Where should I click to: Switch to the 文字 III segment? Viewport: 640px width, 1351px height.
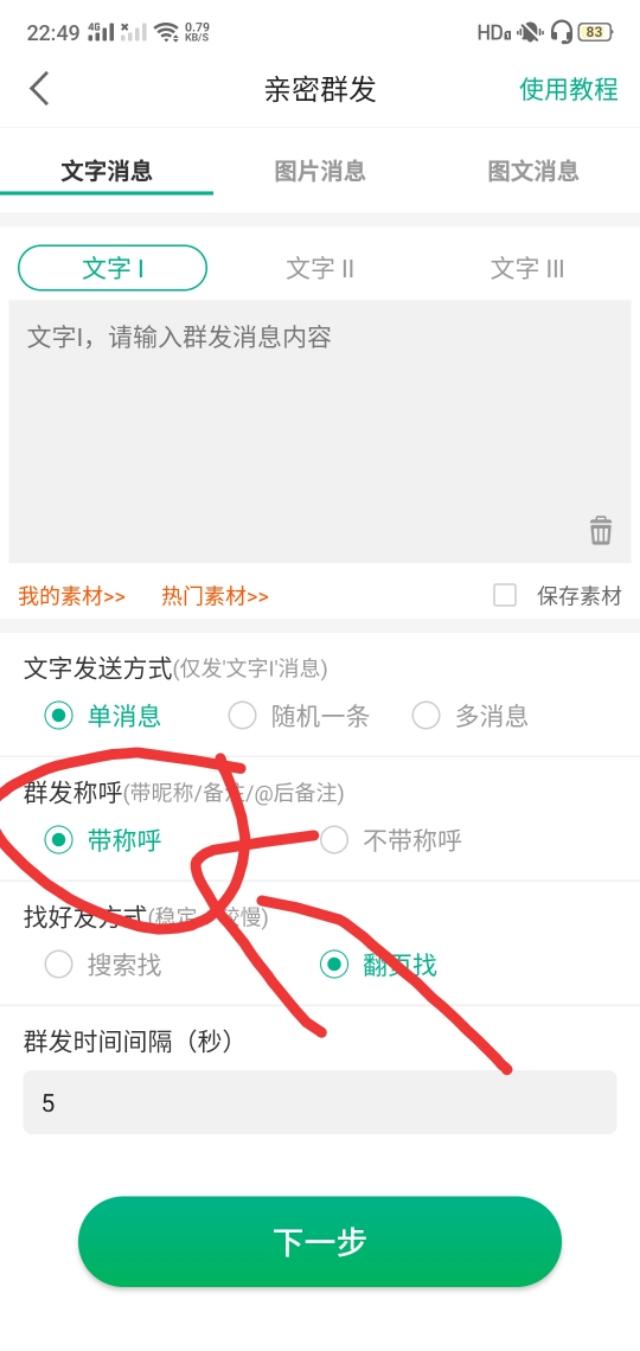coord(527,268)
